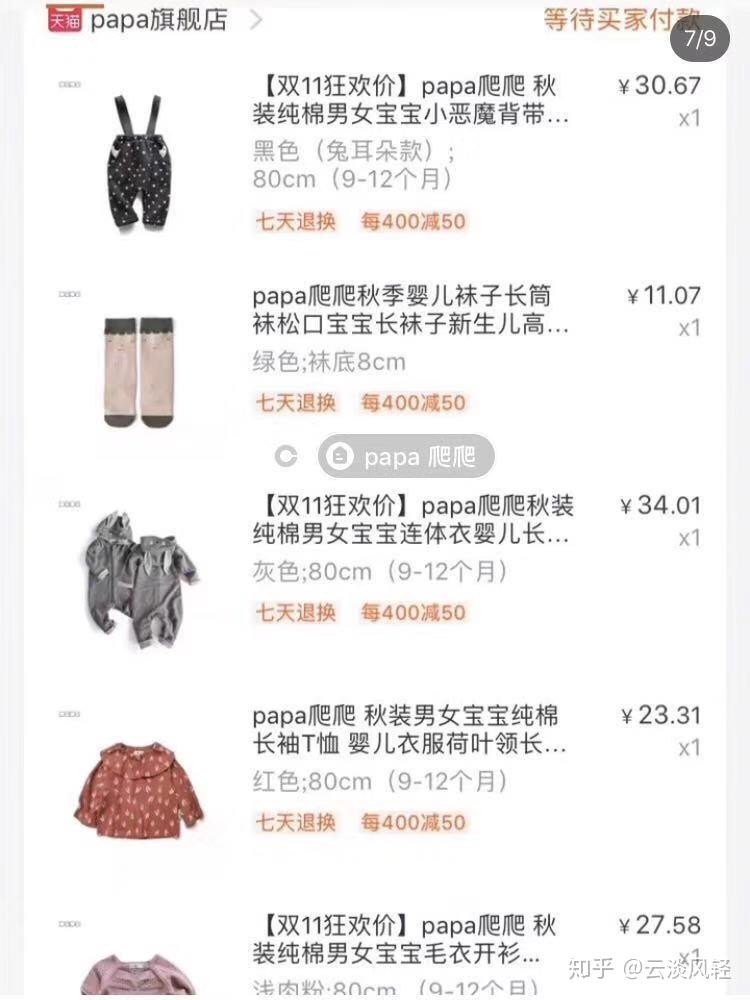
Task: View the 婴儿袜子长筒 socks item
Action: click(x=410, y=311)
